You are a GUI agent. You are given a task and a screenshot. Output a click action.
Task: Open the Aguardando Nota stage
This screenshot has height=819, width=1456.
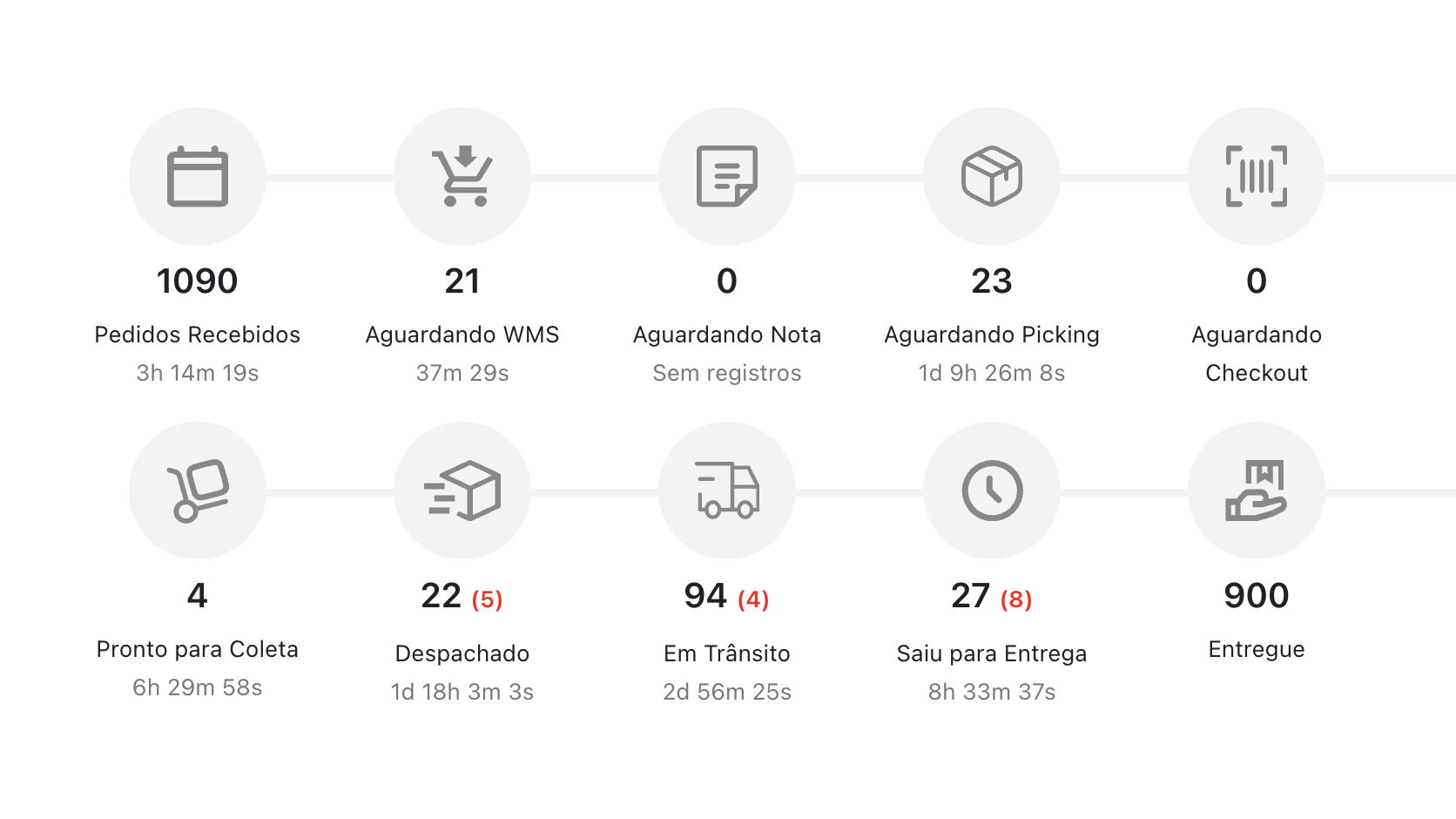pyautogui.click(x=727, y=176)
